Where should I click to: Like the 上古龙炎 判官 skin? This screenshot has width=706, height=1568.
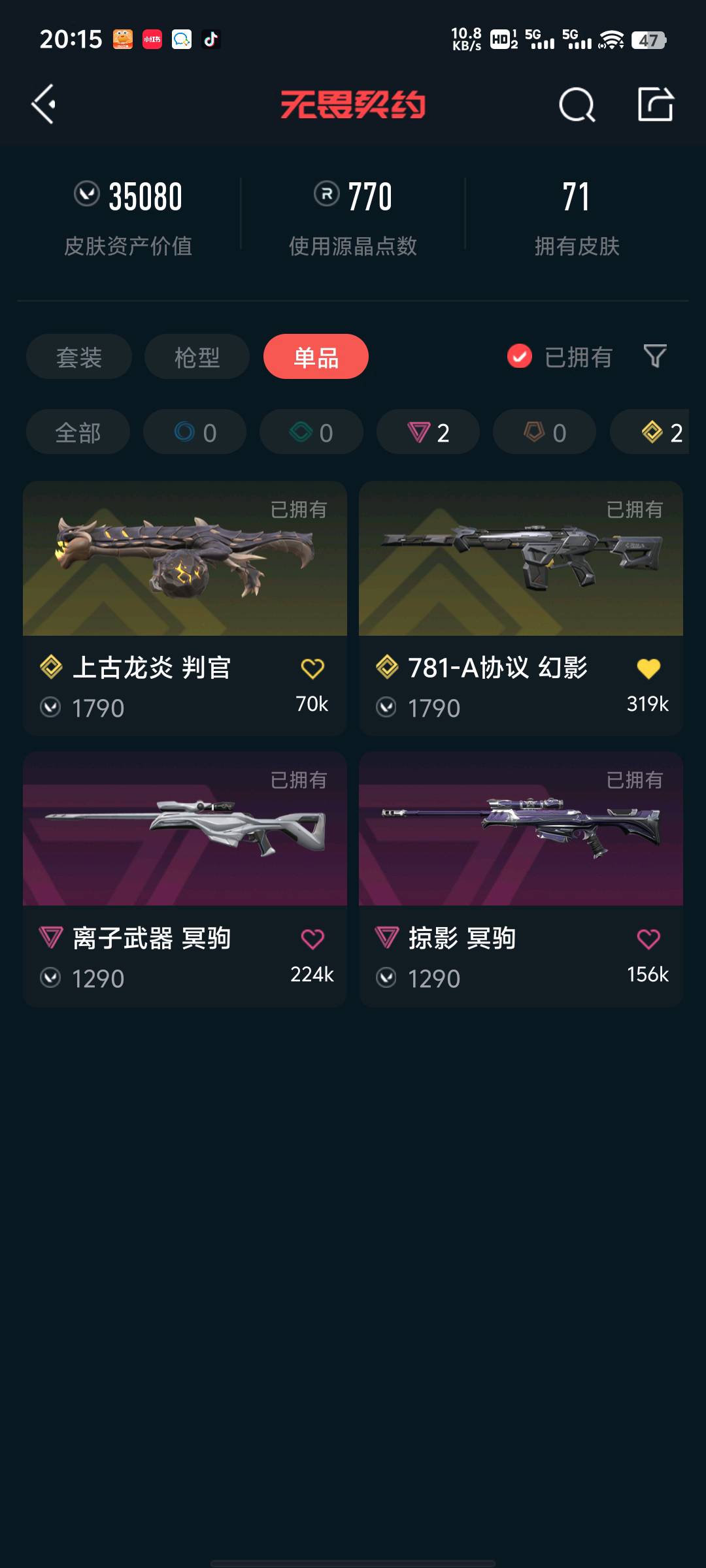pos(312,668)
